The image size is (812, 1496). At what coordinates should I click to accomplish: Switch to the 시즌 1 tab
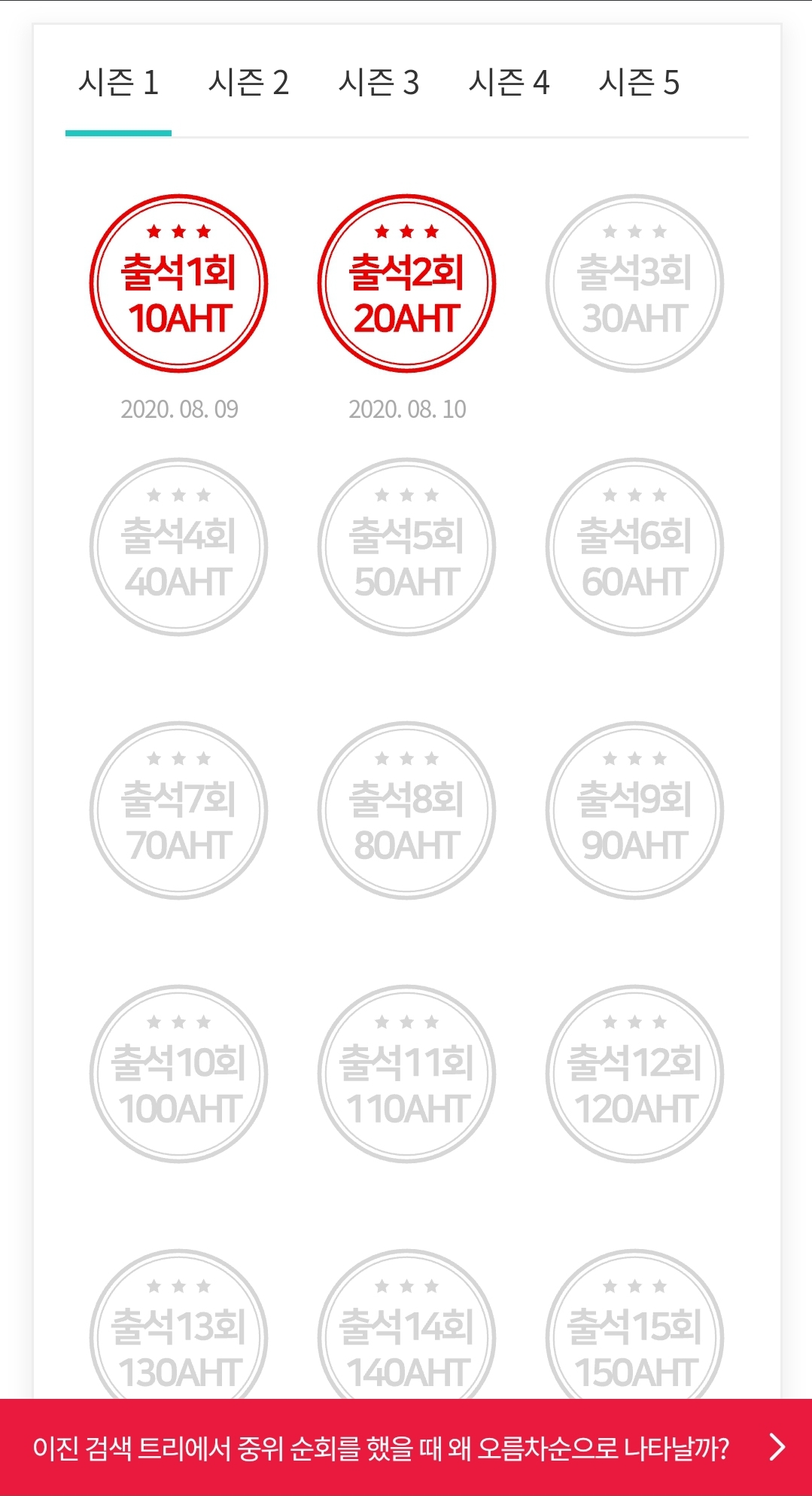pyautogui.click(x=118, y=83)
